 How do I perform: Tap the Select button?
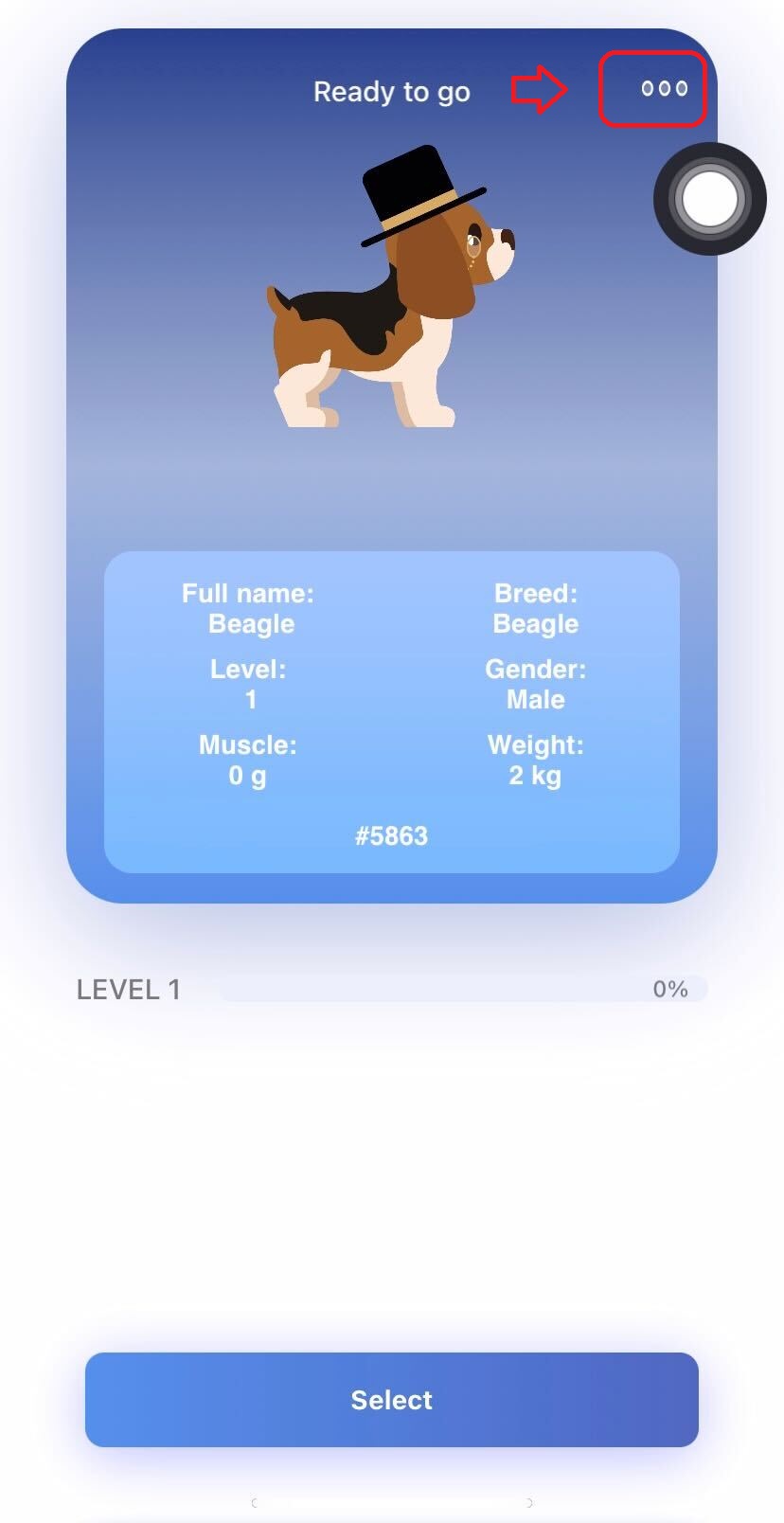click(x=392, y=1399)
